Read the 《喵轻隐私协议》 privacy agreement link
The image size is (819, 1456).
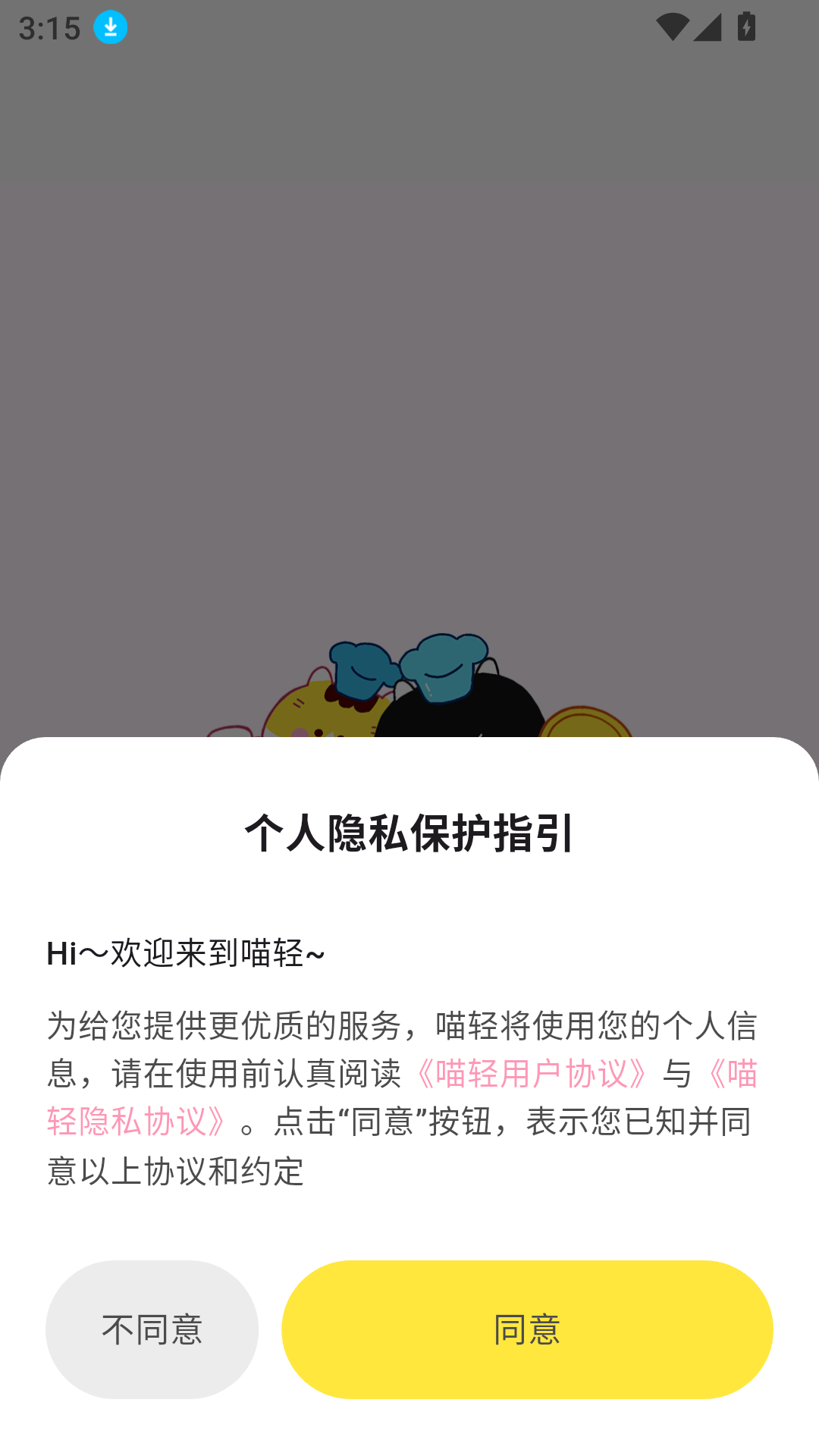click(136, 1122)
